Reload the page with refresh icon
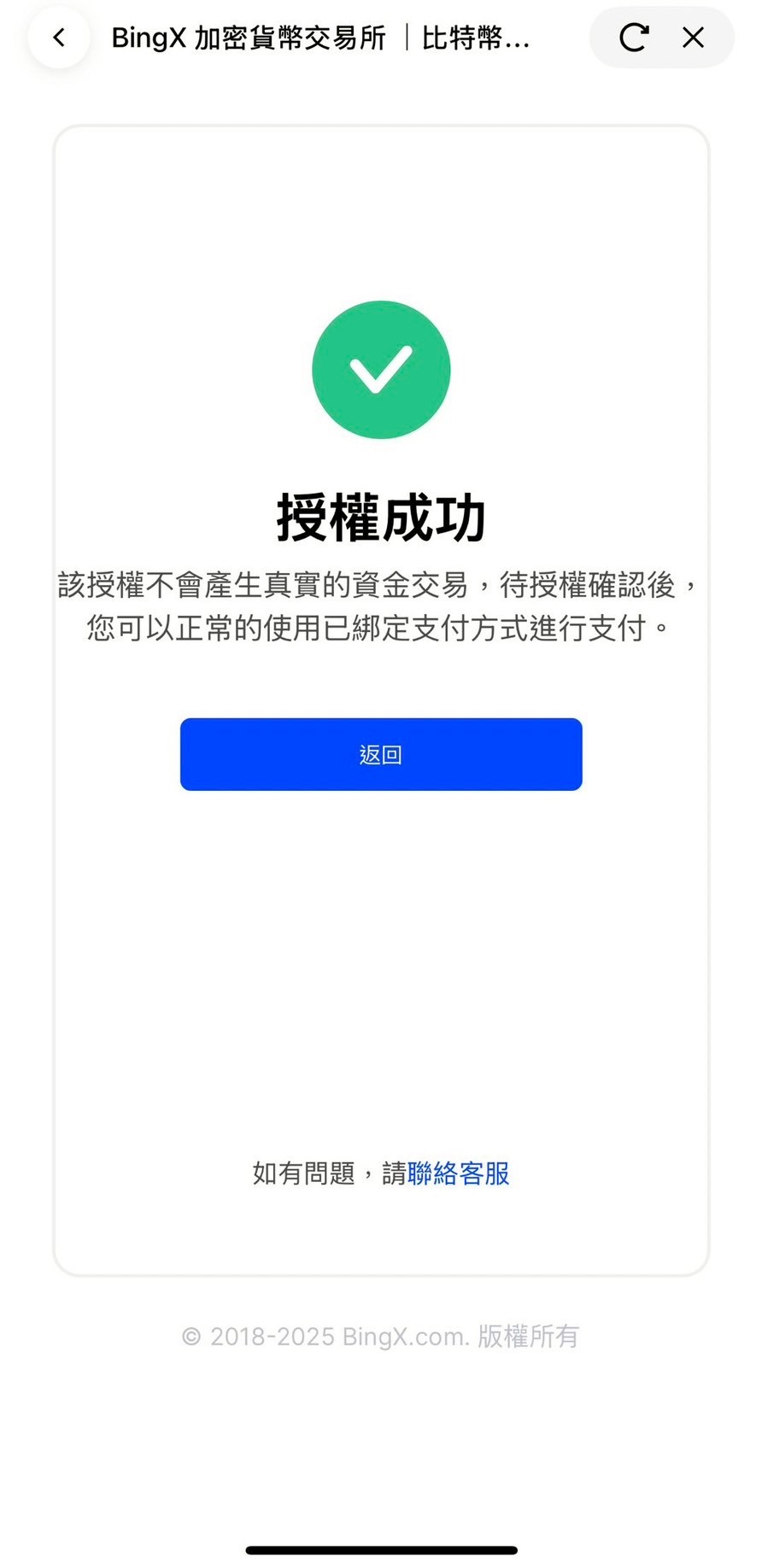 pyautogui.click(x=633, y=38)
